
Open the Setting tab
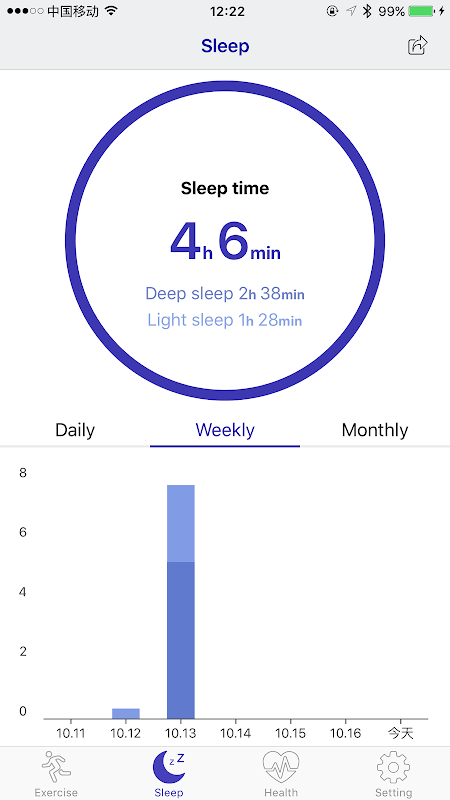[x=393, y=773]
